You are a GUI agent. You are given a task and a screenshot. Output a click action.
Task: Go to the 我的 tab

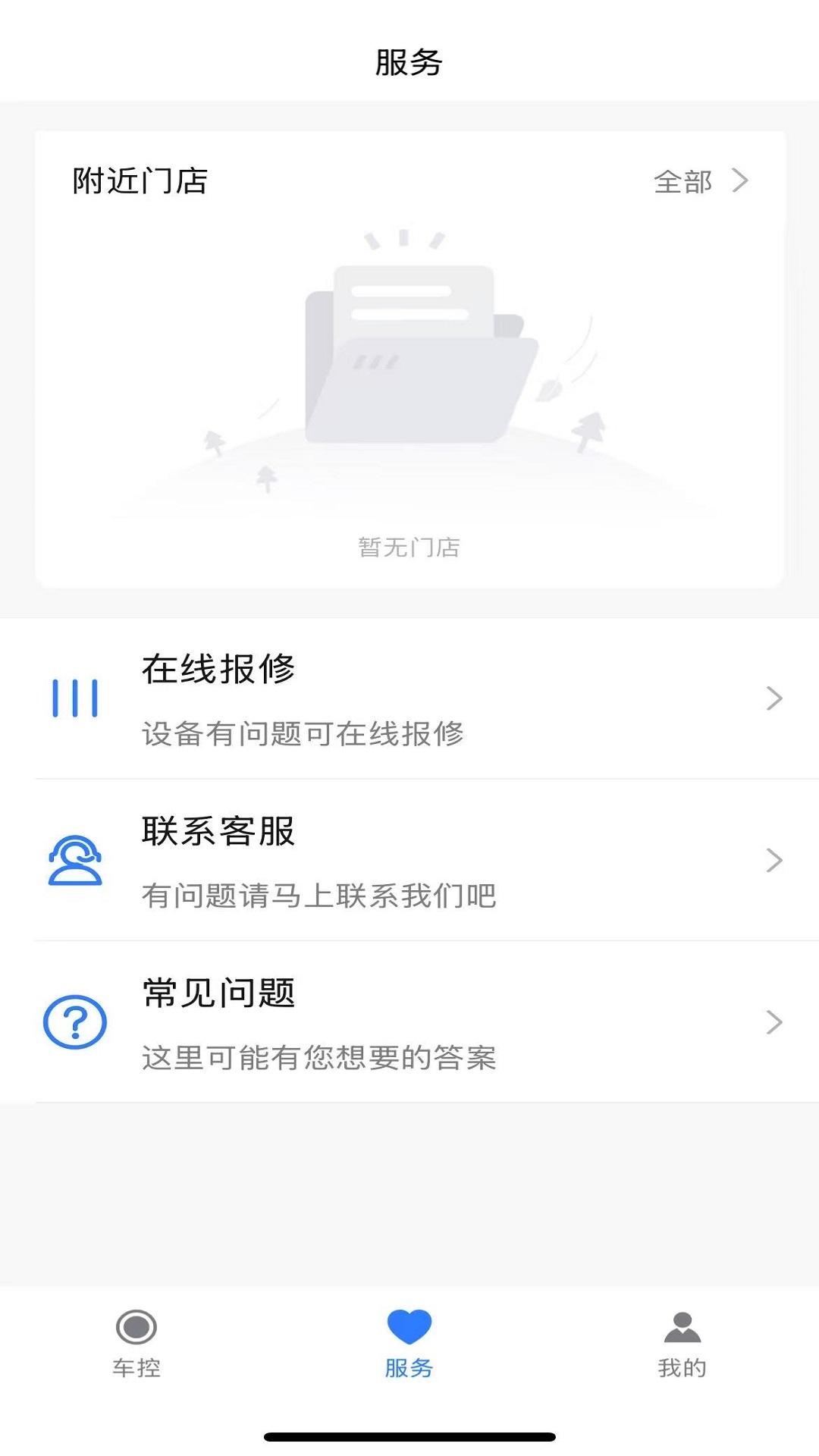pyautogui.click(x=682, y=1344)
